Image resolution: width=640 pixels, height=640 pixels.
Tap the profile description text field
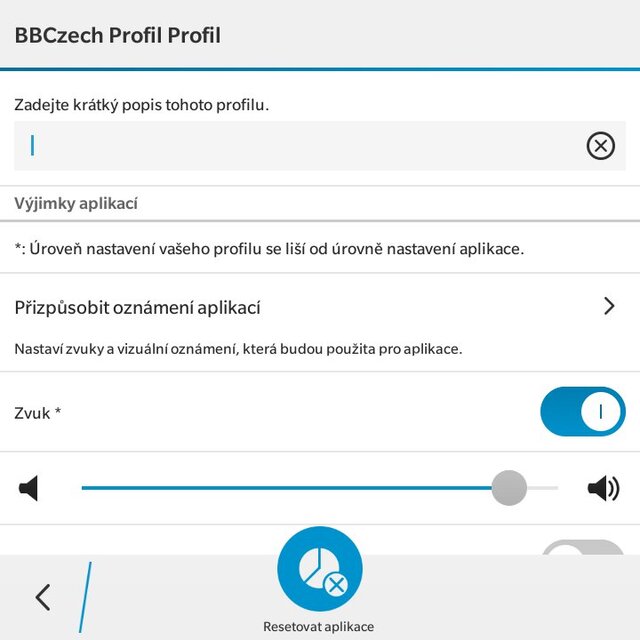tap(300, 146)
